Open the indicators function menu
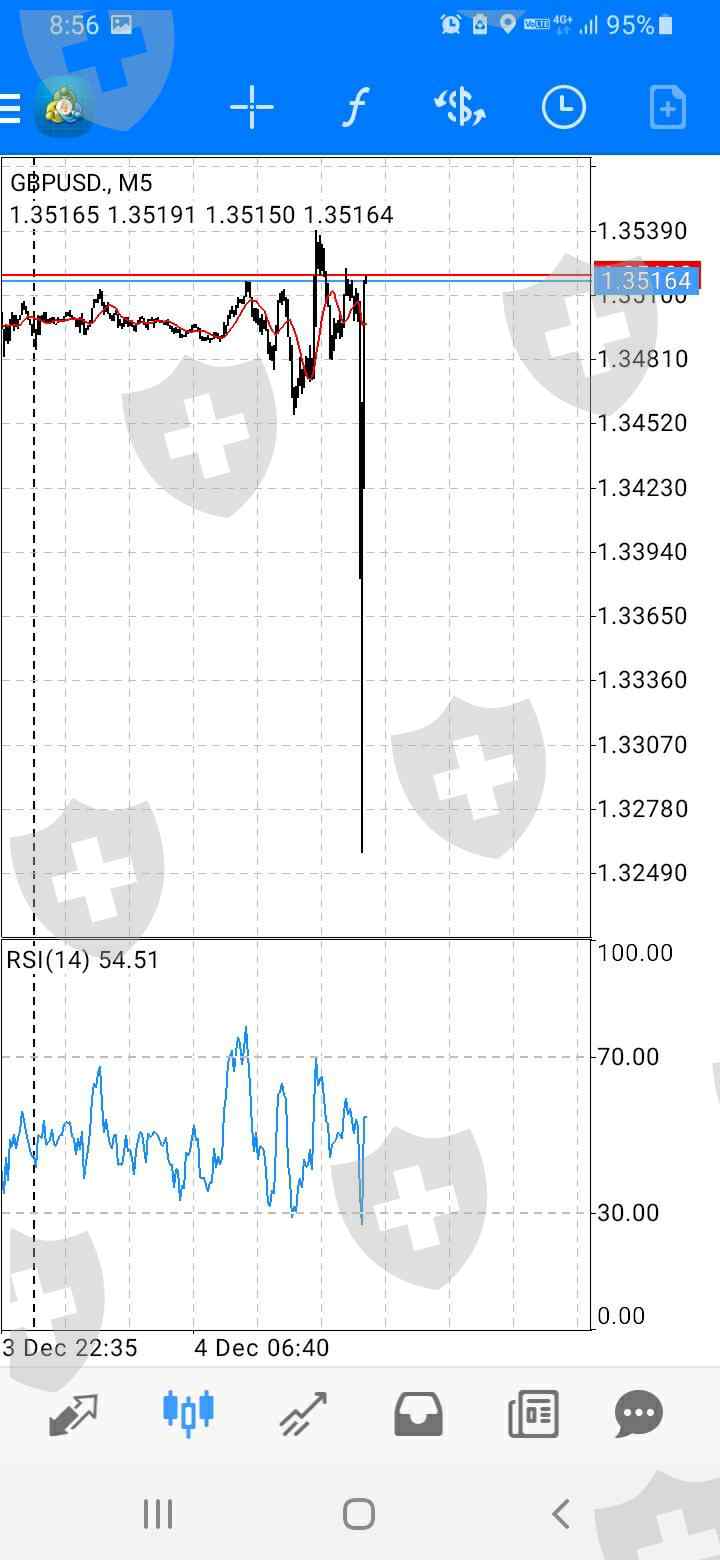Viewport: 720px width, 1560px height. point(355,107)
